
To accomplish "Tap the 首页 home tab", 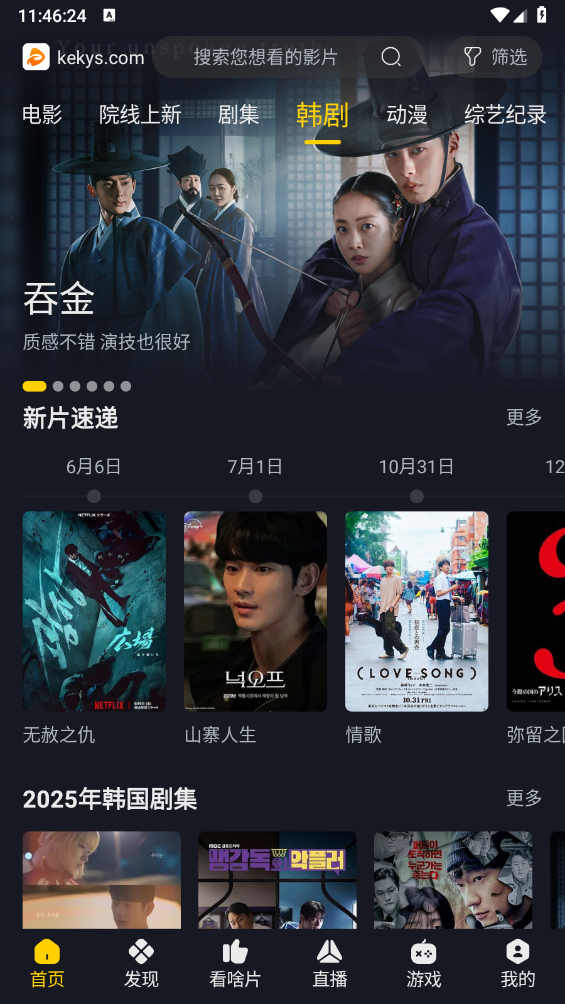I will point(47,964).
